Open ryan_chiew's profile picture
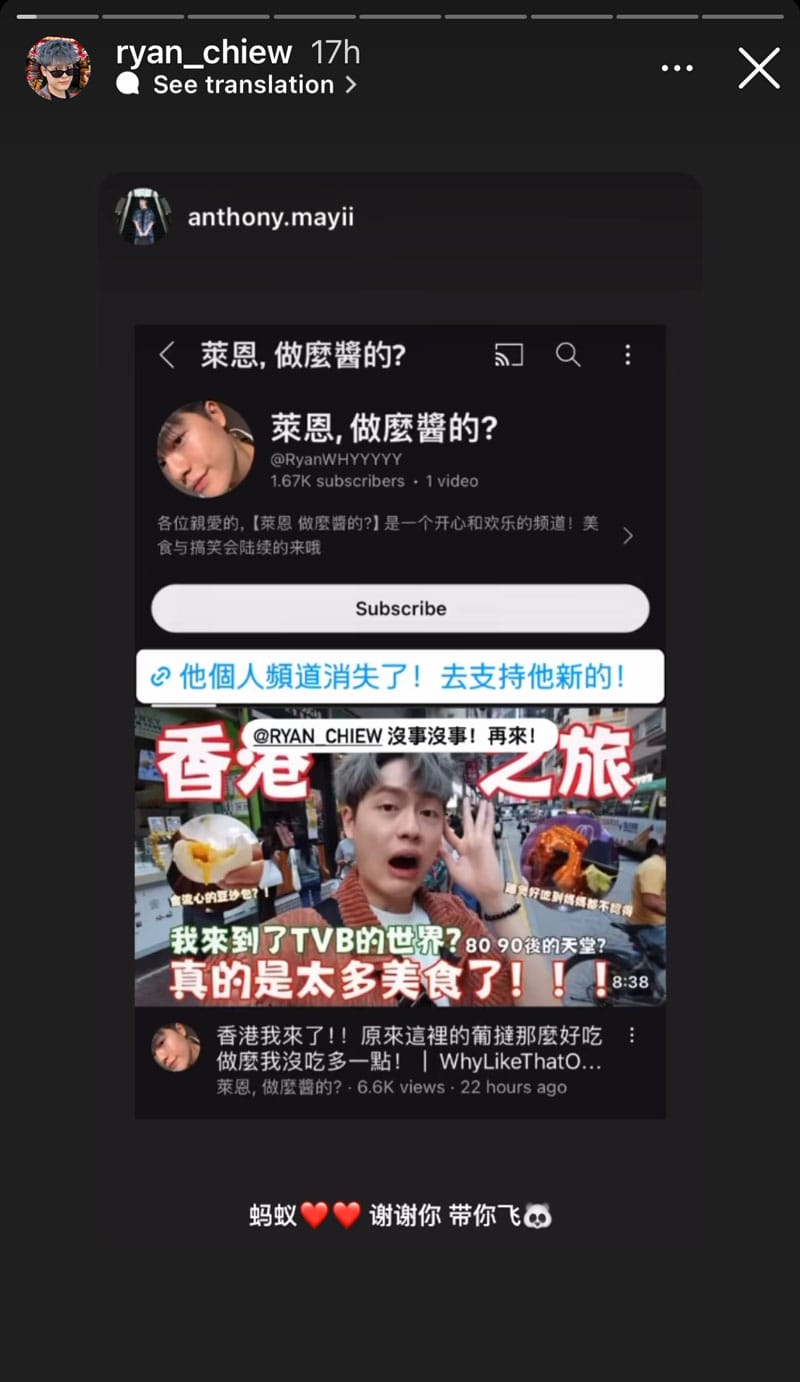This screenshot has width=800, height=1382. pos(57,68)
